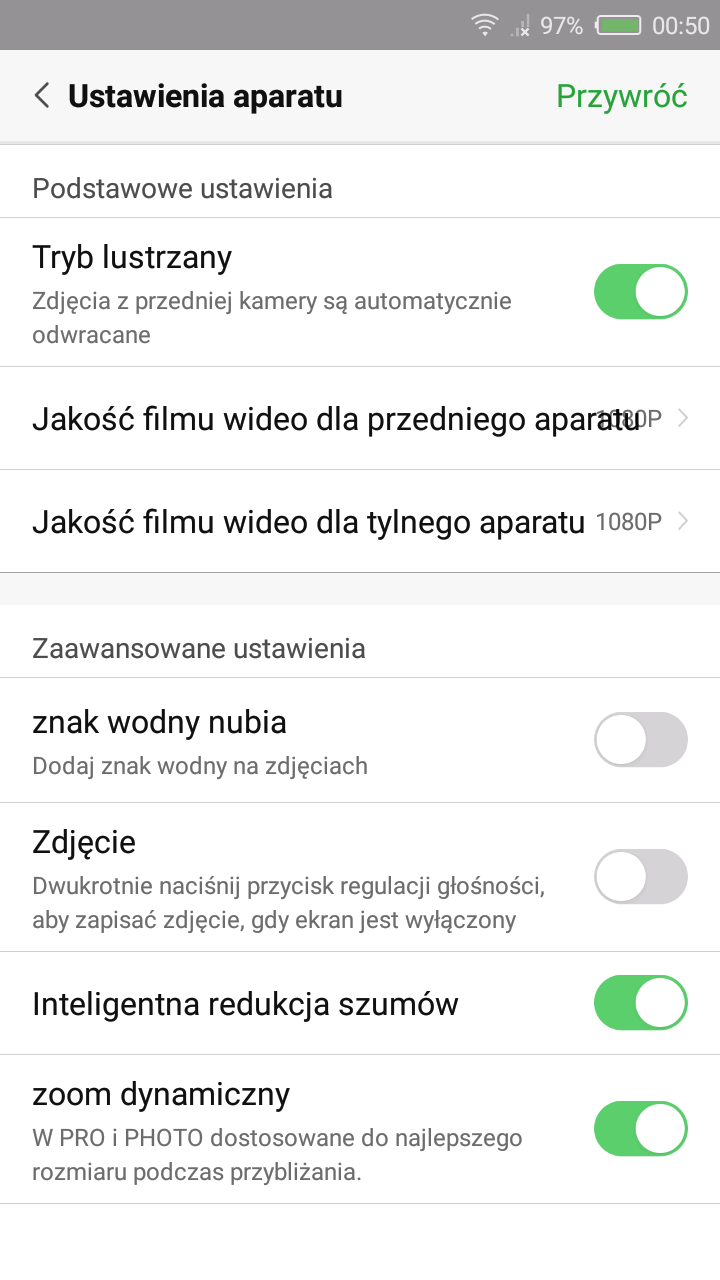
Task: Disable the Tryb lustrzany switch
Action: 640,291
